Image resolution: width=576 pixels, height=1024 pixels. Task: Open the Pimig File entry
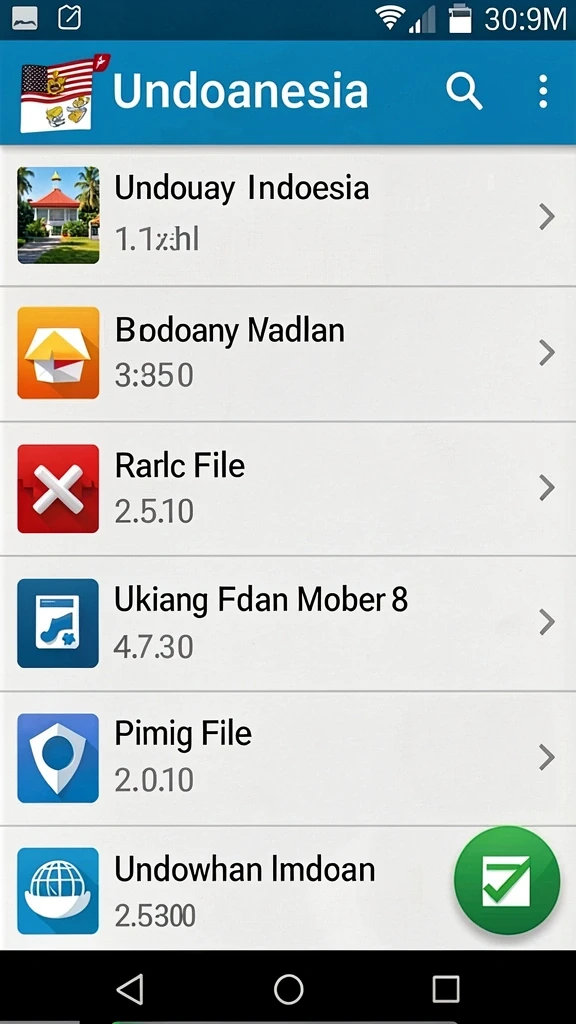(288, 758)
